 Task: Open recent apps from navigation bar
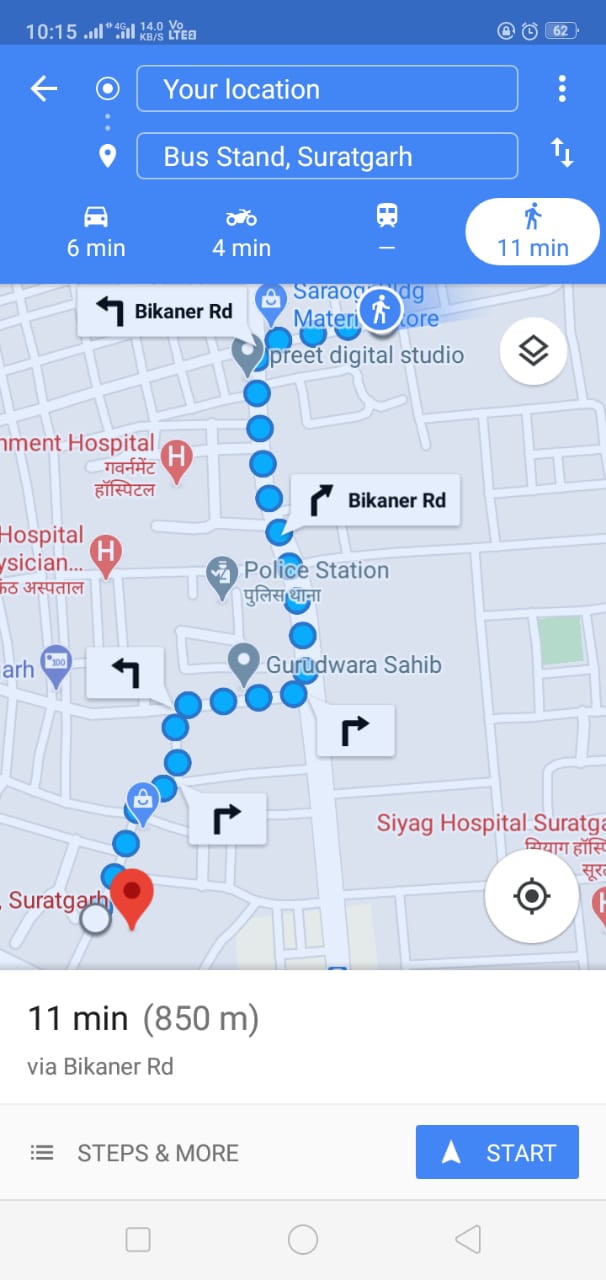138,1240
